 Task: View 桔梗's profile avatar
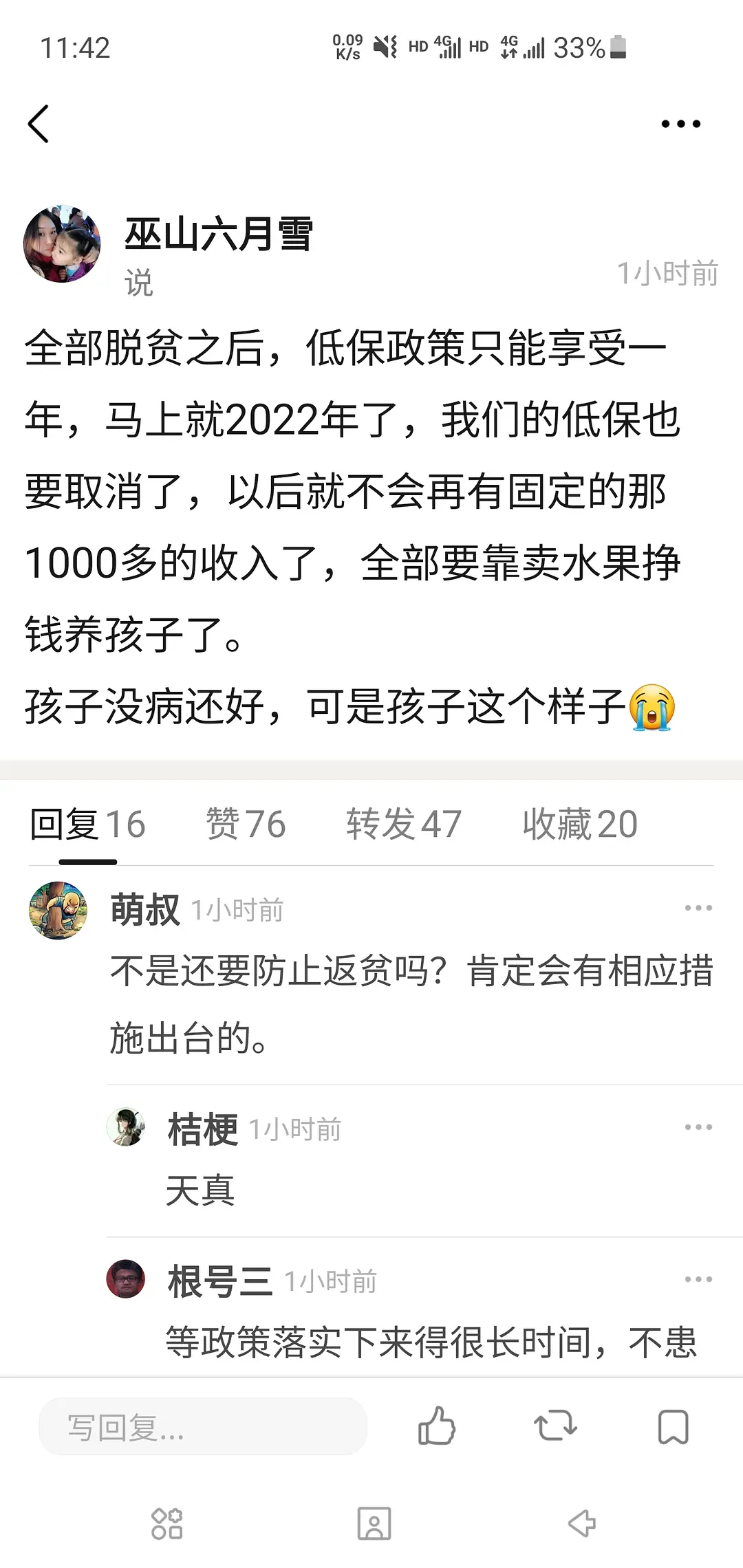point(126,1127)
